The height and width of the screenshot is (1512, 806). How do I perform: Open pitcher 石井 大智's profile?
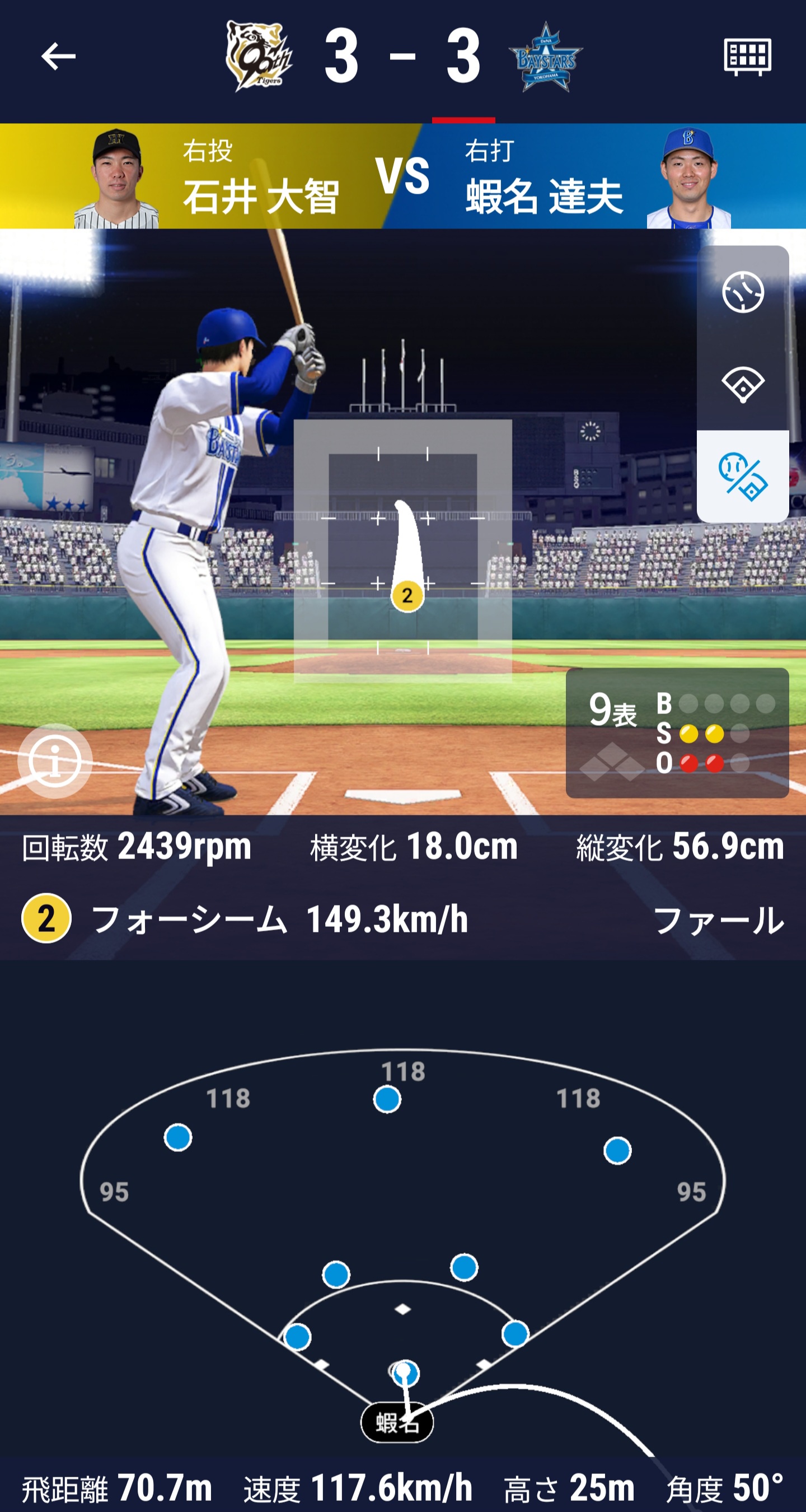(116, 179)
